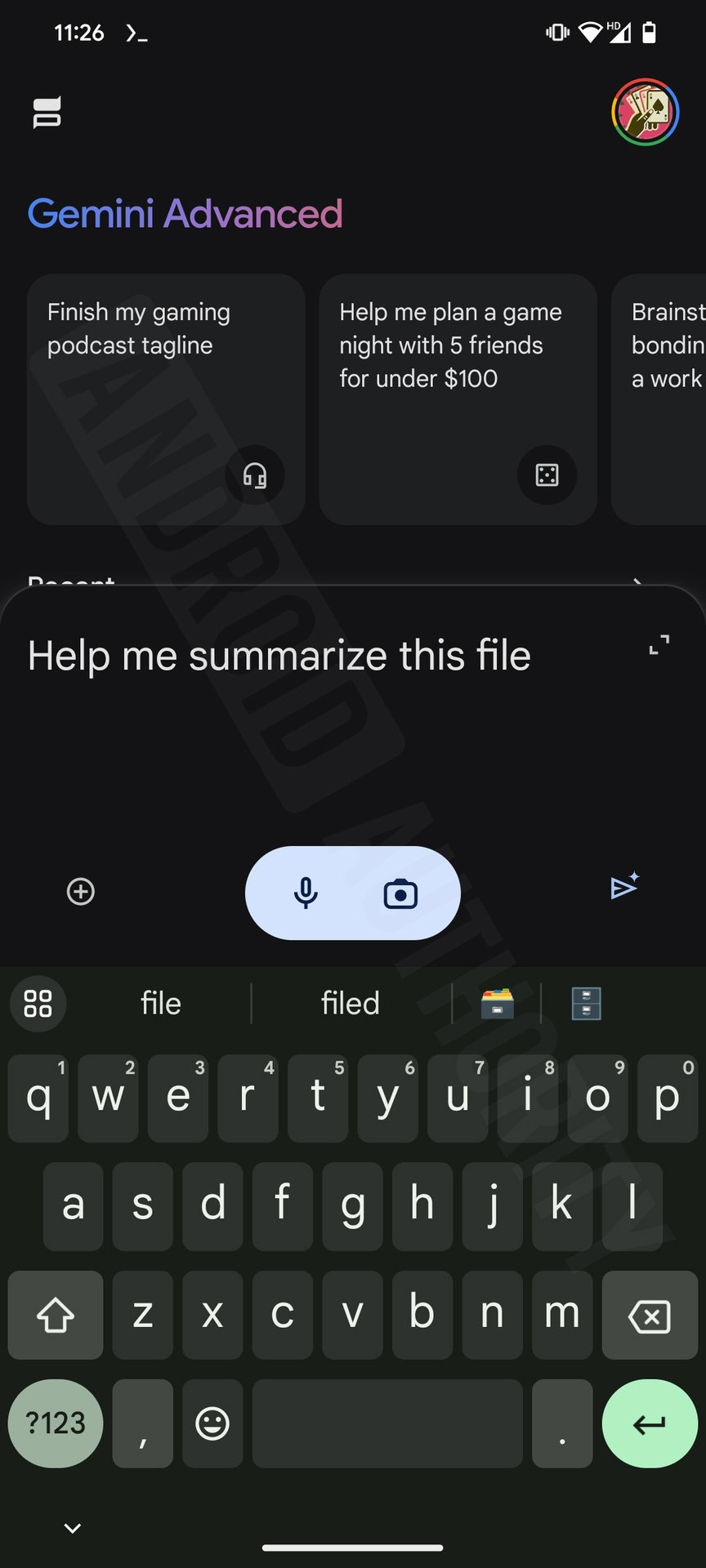Screen dimensions: 706x1568
Task: Open the plus attachment menu
Action: (80, 891)
